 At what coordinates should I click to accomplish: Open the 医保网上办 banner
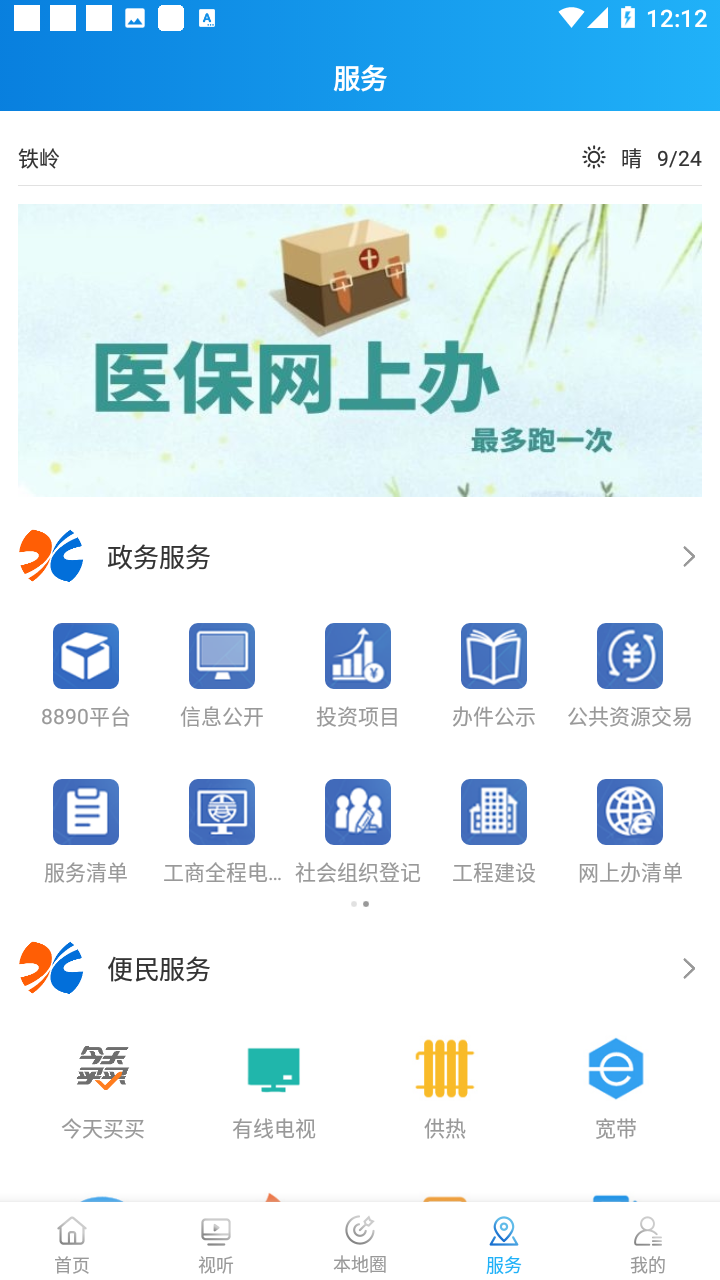[x=360, y=349]
